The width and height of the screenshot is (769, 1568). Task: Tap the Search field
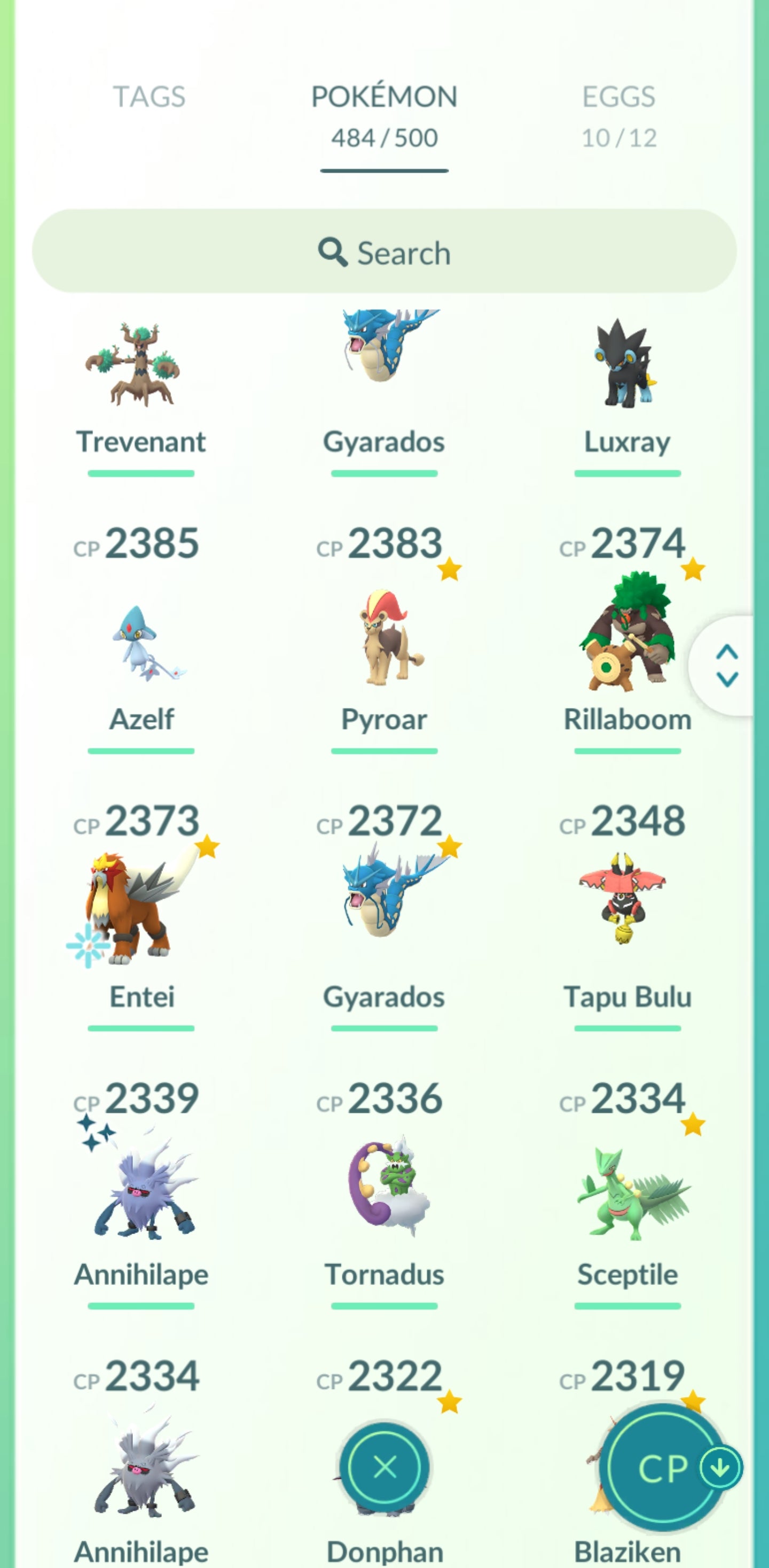pos(384,252)
